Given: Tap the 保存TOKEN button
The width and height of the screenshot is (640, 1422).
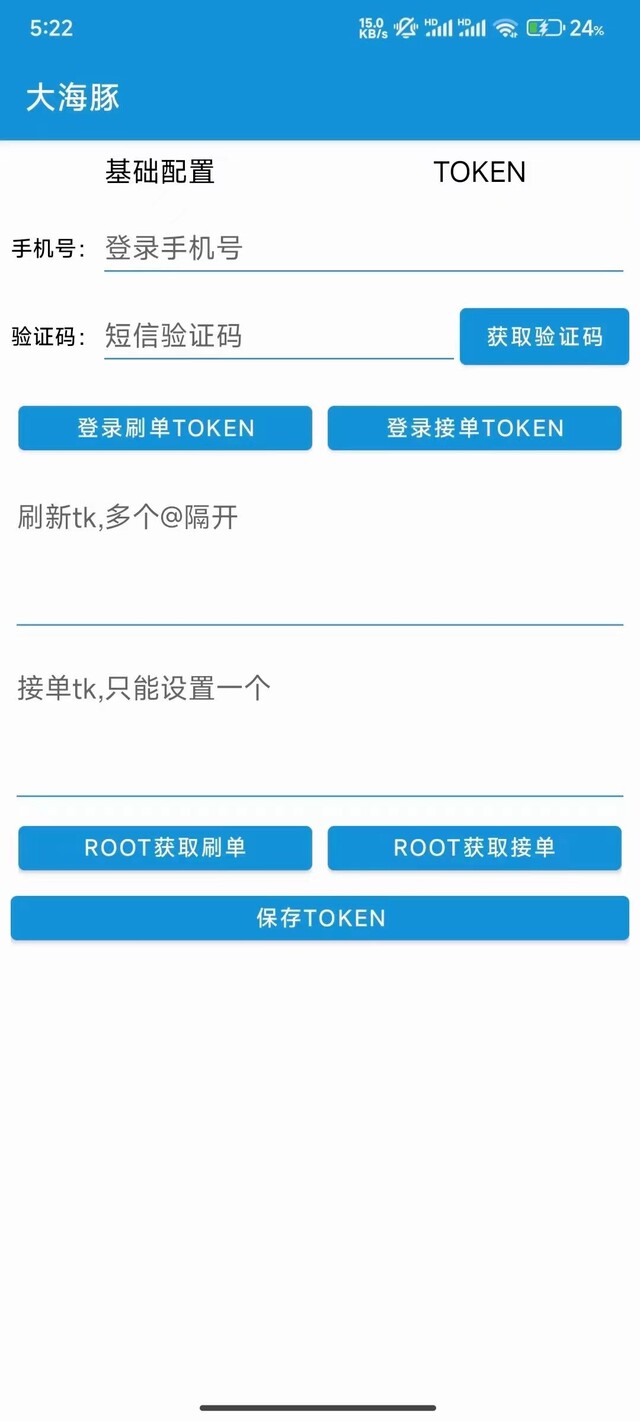Looking at the screenshot, I should pyautogui.click(x=320, y=918).
